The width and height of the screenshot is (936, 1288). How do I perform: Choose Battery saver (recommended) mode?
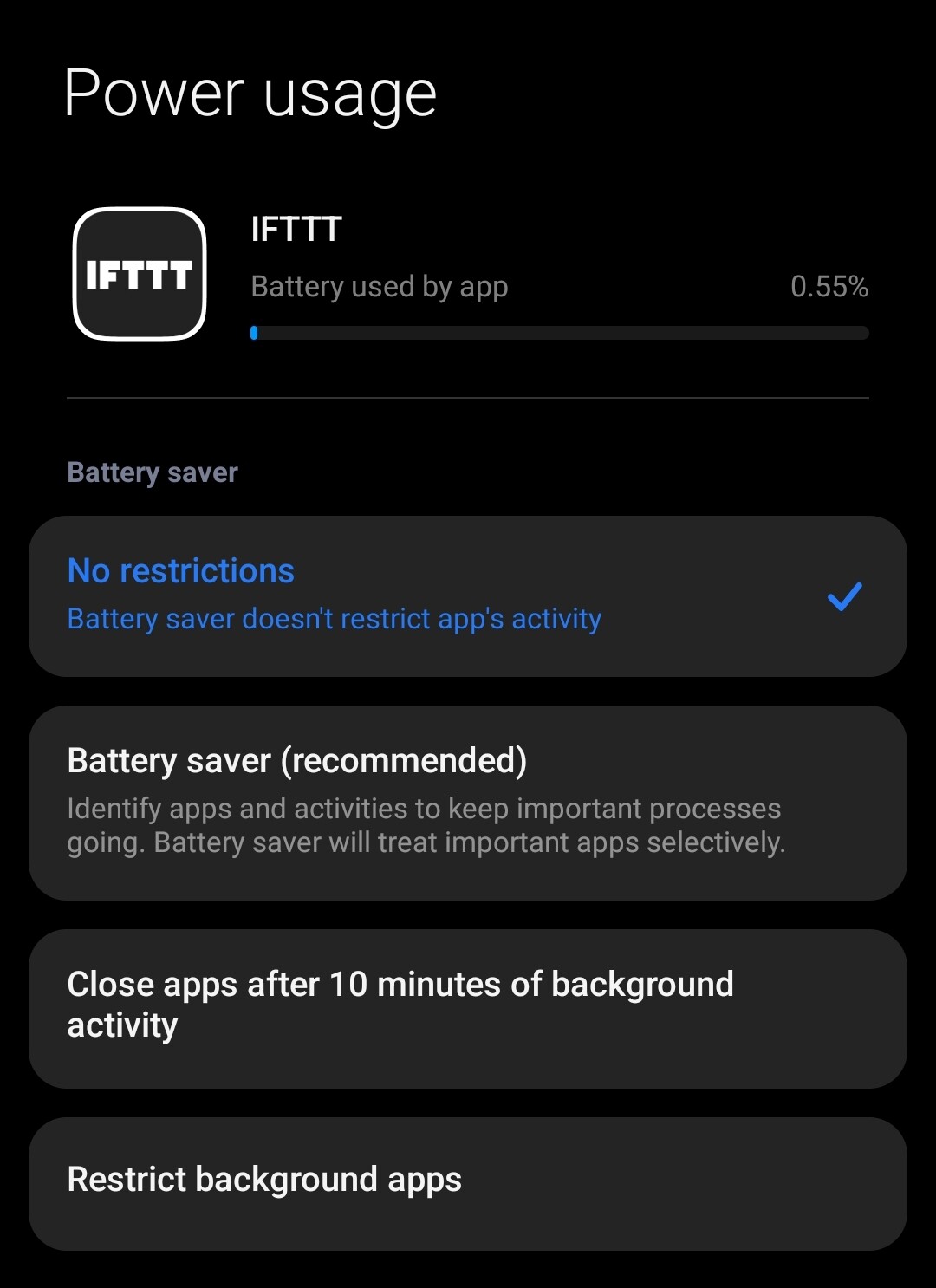pos(468,802)
